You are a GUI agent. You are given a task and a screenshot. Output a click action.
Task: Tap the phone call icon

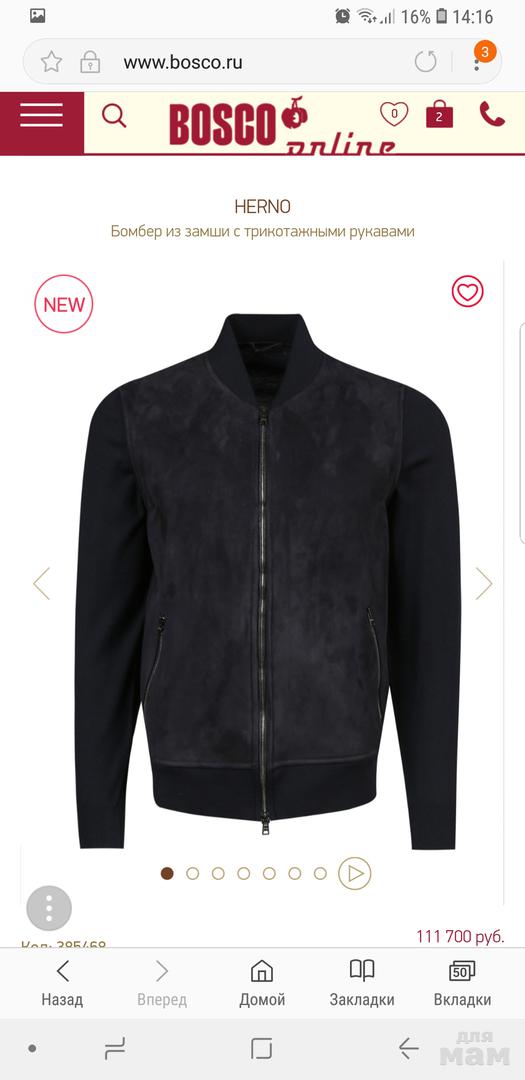tap(492, 114)
